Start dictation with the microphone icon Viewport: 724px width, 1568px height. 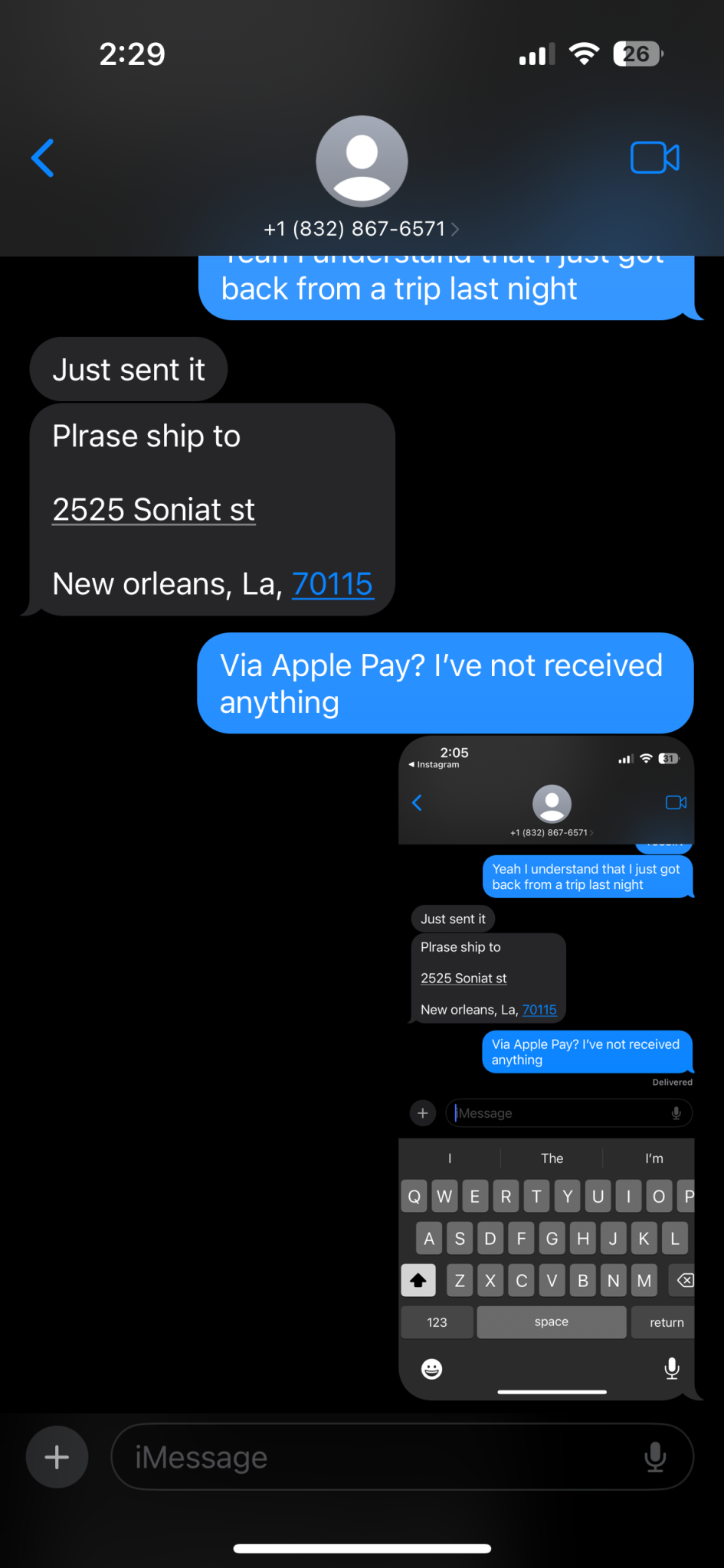(655, 1457)
